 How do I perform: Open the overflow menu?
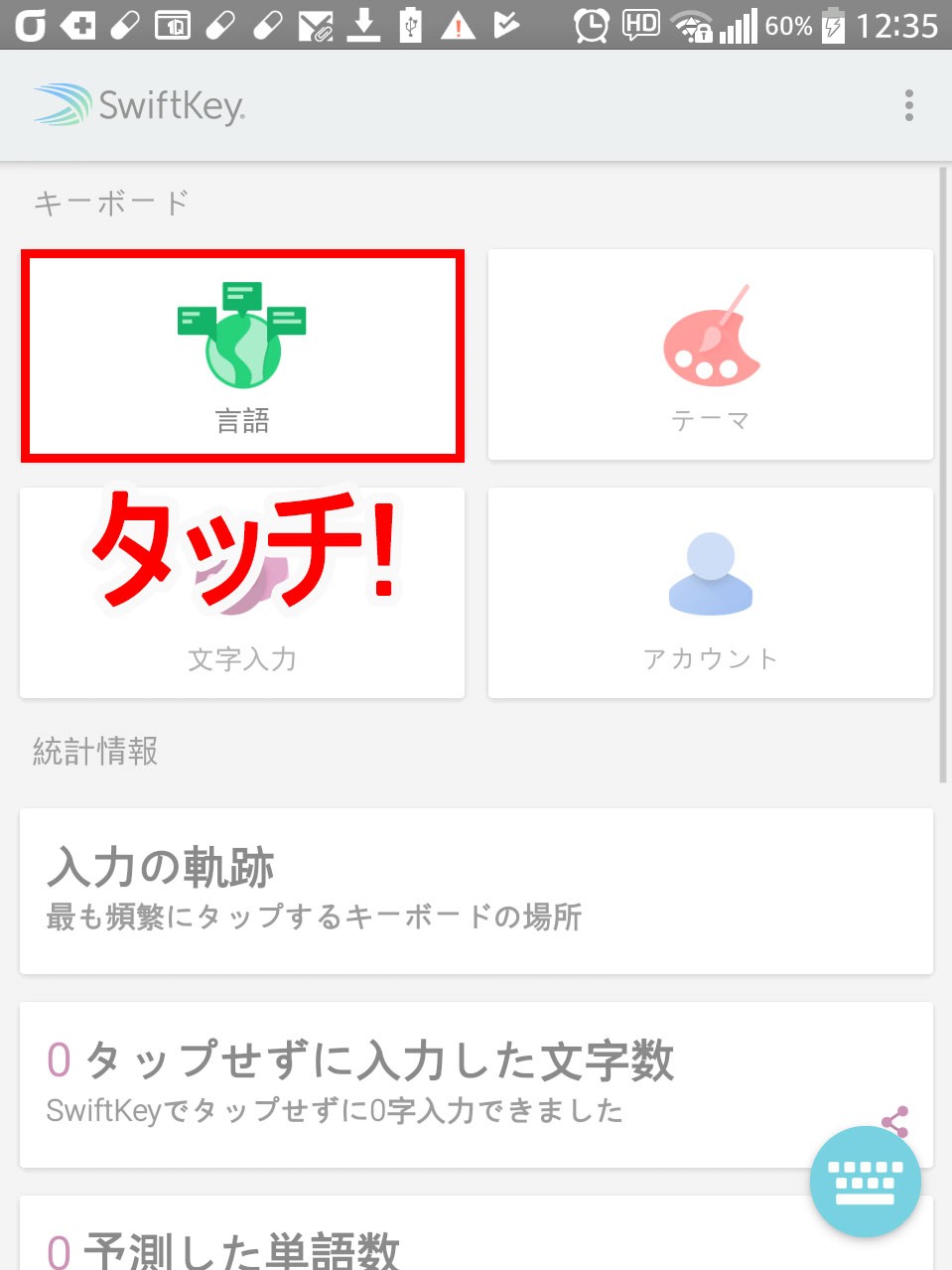[908, 105]
